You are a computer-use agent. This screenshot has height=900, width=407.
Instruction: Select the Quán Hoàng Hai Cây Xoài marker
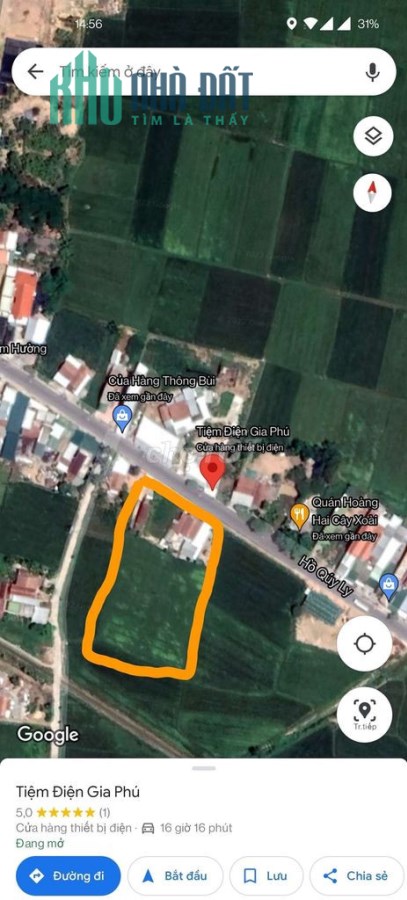coord(300,517)
